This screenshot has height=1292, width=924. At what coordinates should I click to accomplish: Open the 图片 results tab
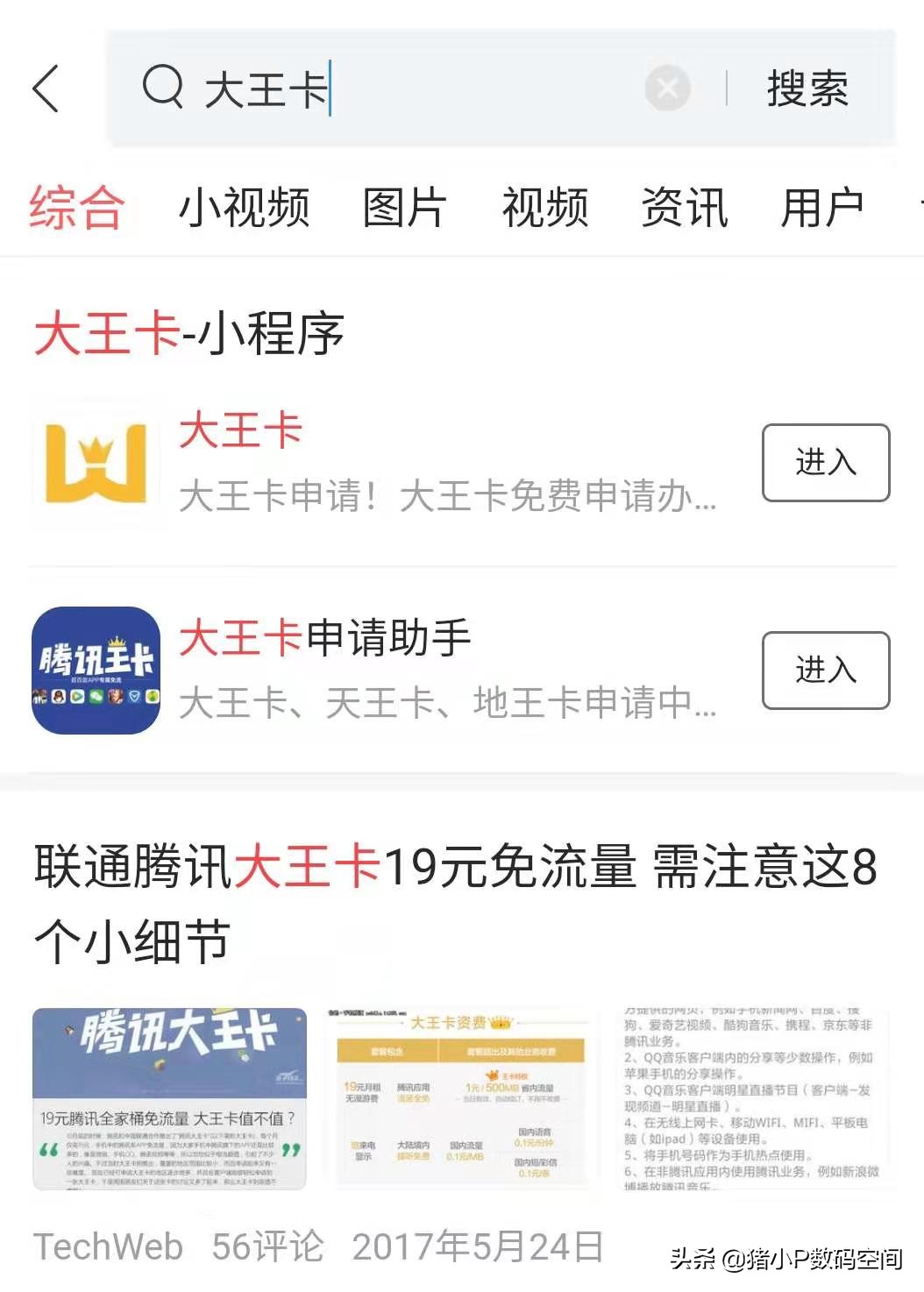tap(404, 208)
